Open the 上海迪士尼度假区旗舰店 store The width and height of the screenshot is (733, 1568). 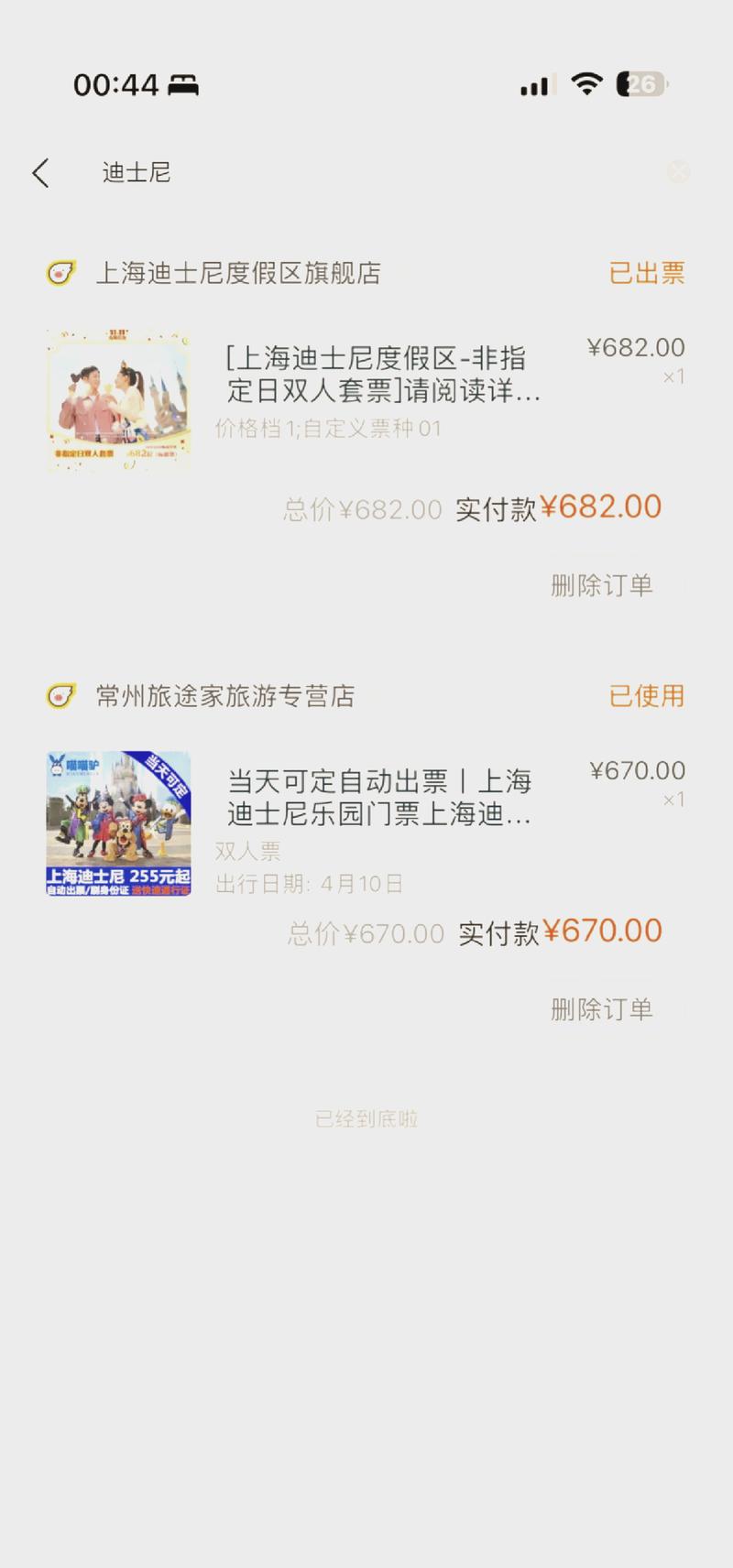[237, 273]
